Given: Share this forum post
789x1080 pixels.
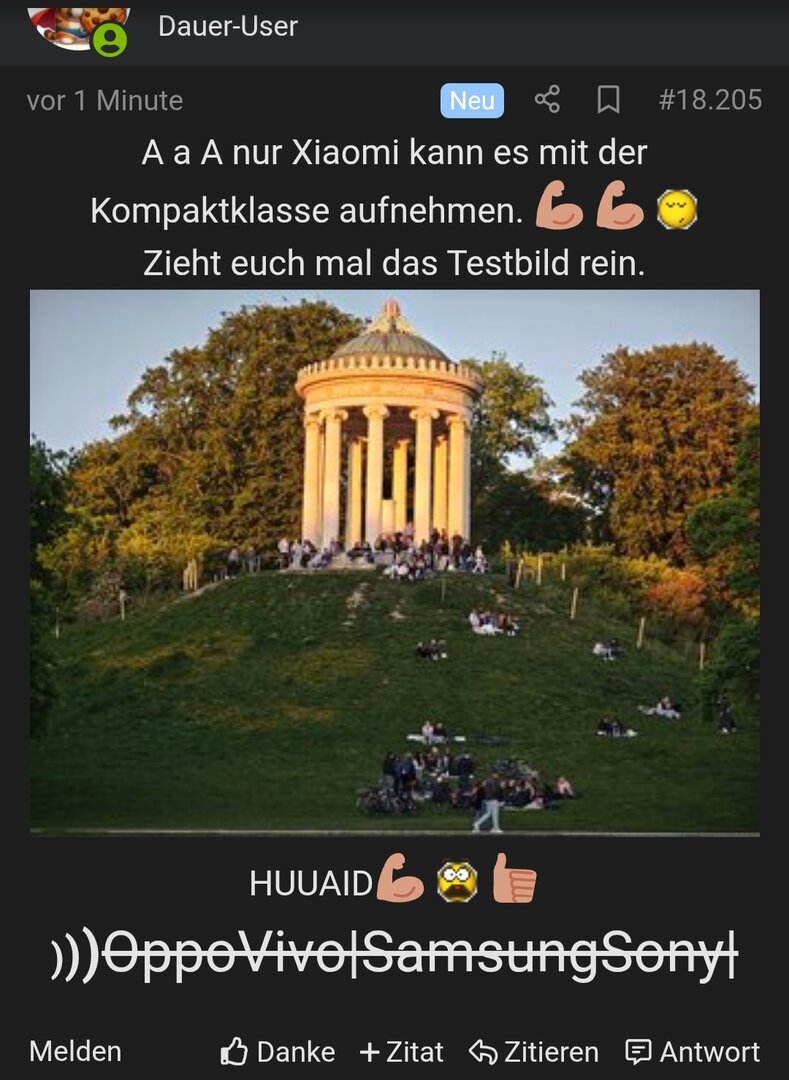Looking at the screenshot, I should coord(547,100).
